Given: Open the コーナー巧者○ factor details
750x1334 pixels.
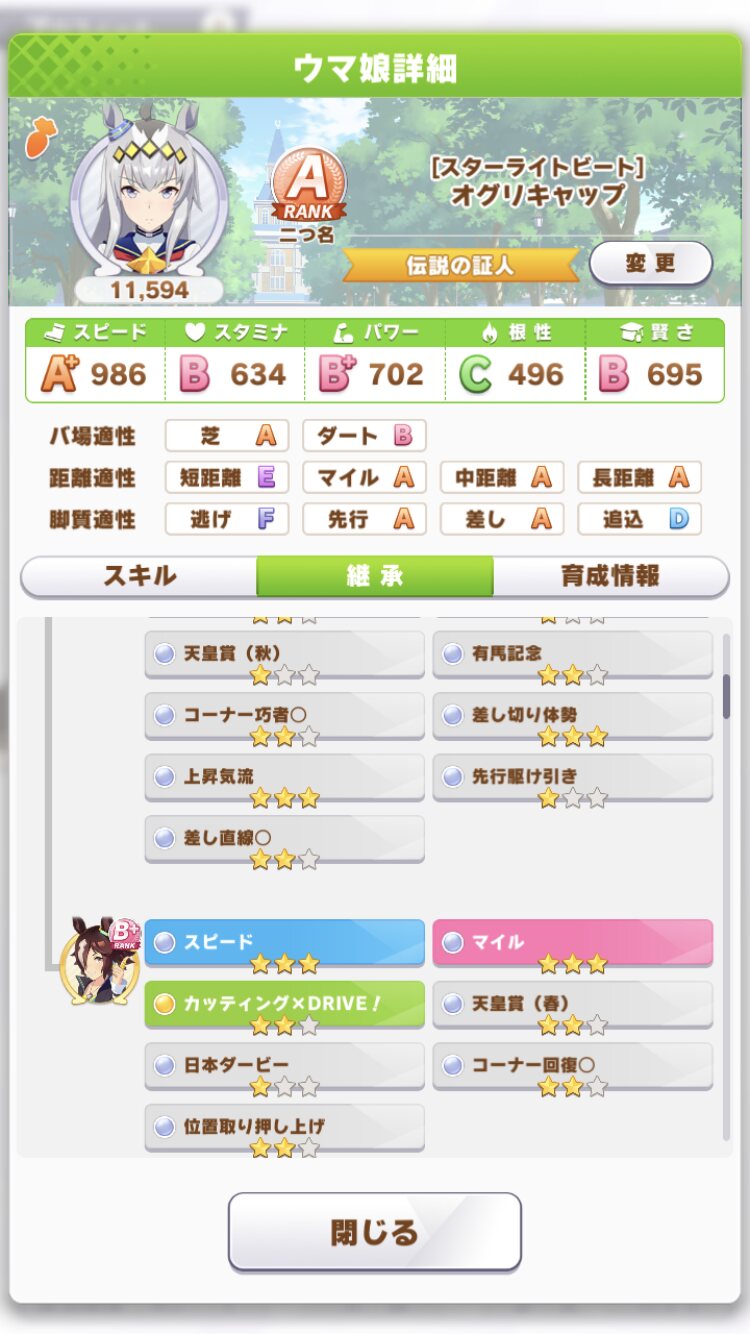Looking at the screenshot, I should tap(284, 715).
